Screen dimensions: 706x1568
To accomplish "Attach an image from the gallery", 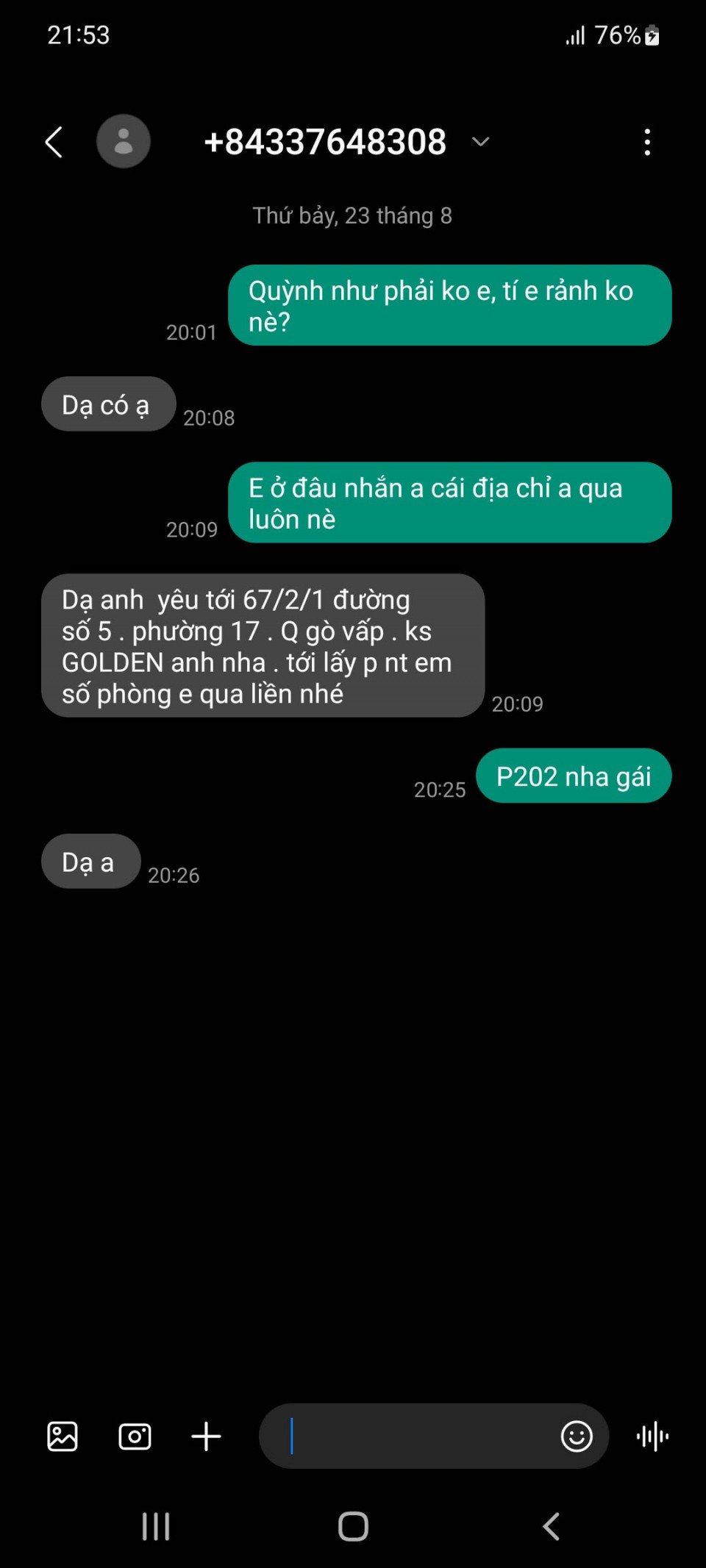I will (63, 1436).
